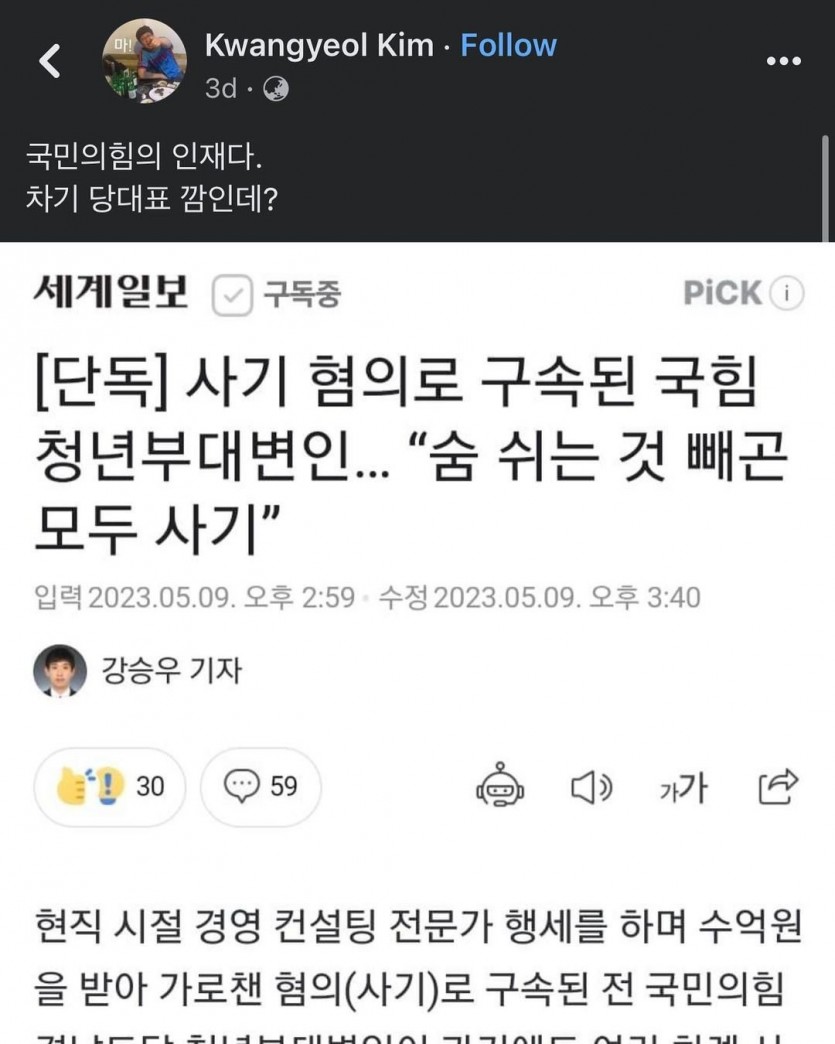This screenshot has width=835, height=1044.
Task: Open Kwangyeol Kim's profile from name
Action: click(319, 45)
